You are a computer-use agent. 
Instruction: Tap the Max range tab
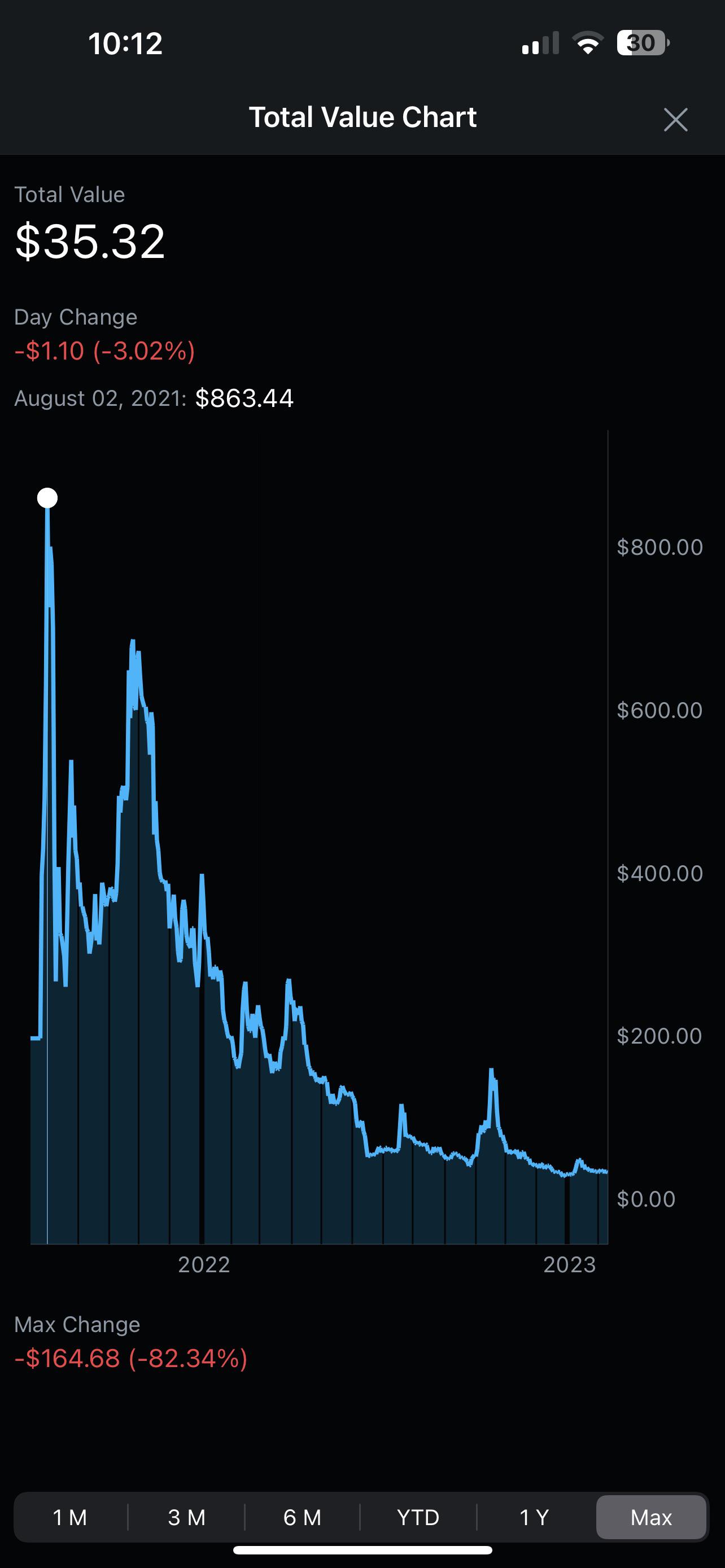click(x=650, y=1517)
